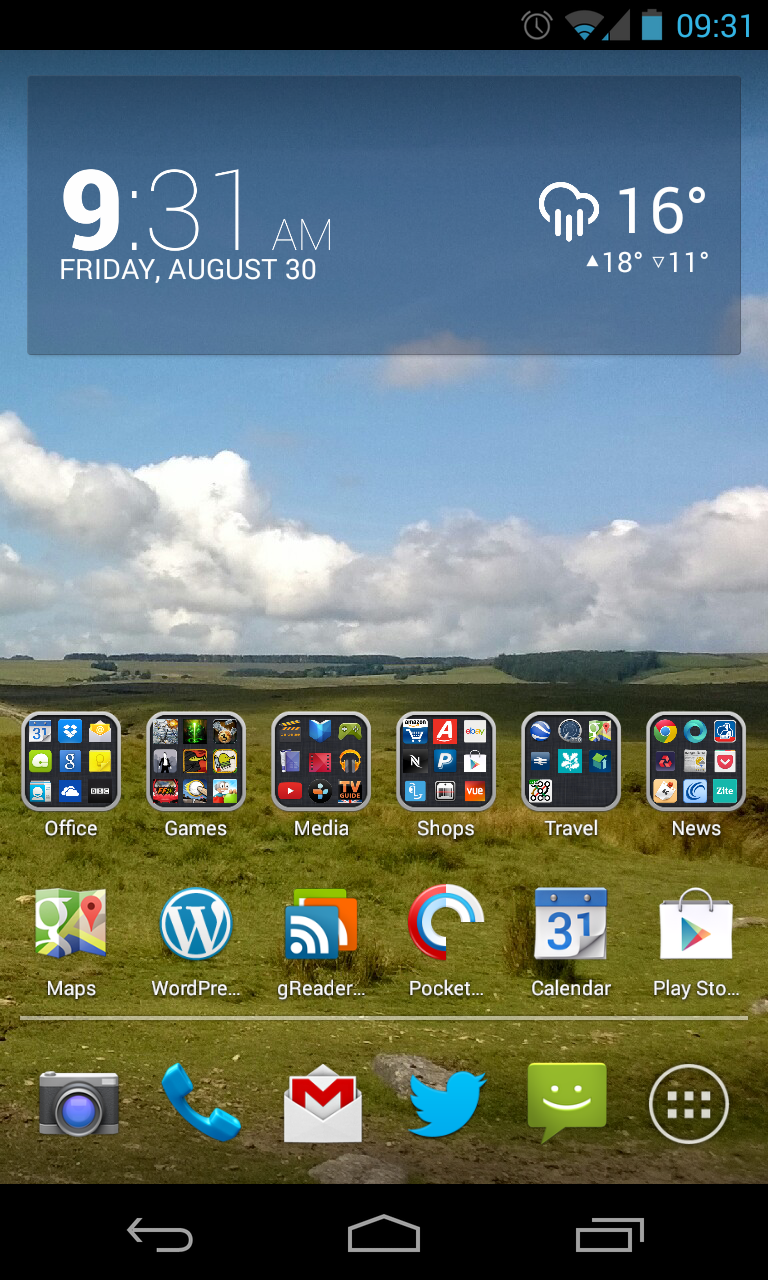Viewport: 768px width, 1280px height.
Task: Open the Media folder
Action: click(321, 762)
